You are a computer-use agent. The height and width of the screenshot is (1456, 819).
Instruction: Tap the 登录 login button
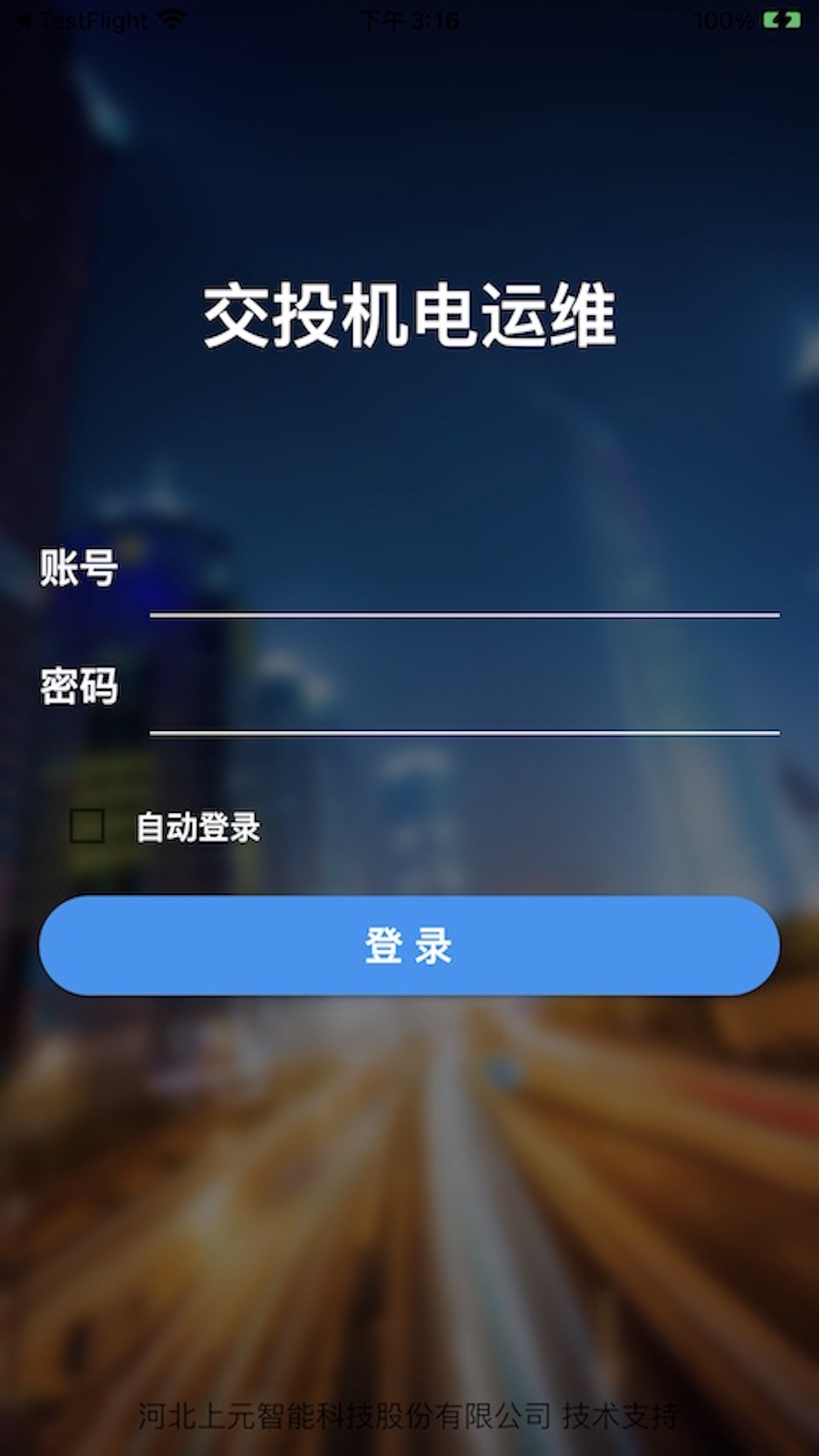tap(409, 946)
